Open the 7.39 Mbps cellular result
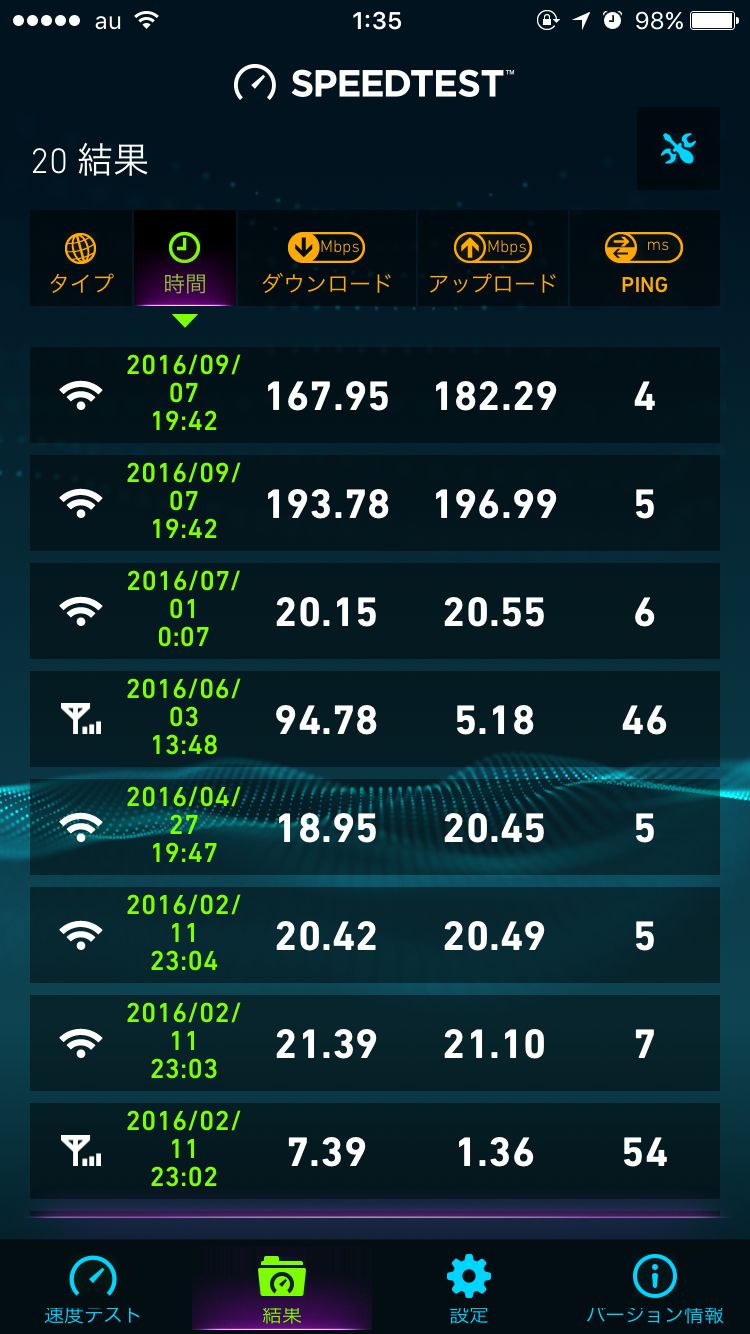The image size is (750, 1334). click(x=375, y=1151)
